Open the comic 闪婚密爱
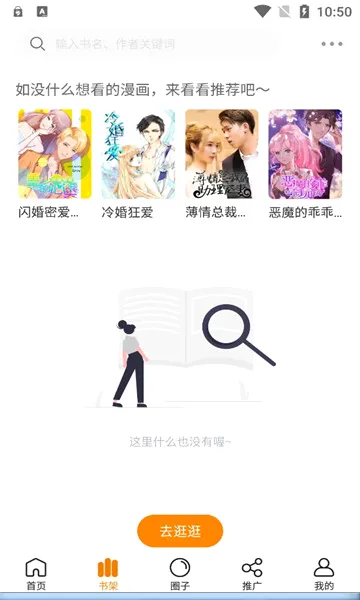 55,164
